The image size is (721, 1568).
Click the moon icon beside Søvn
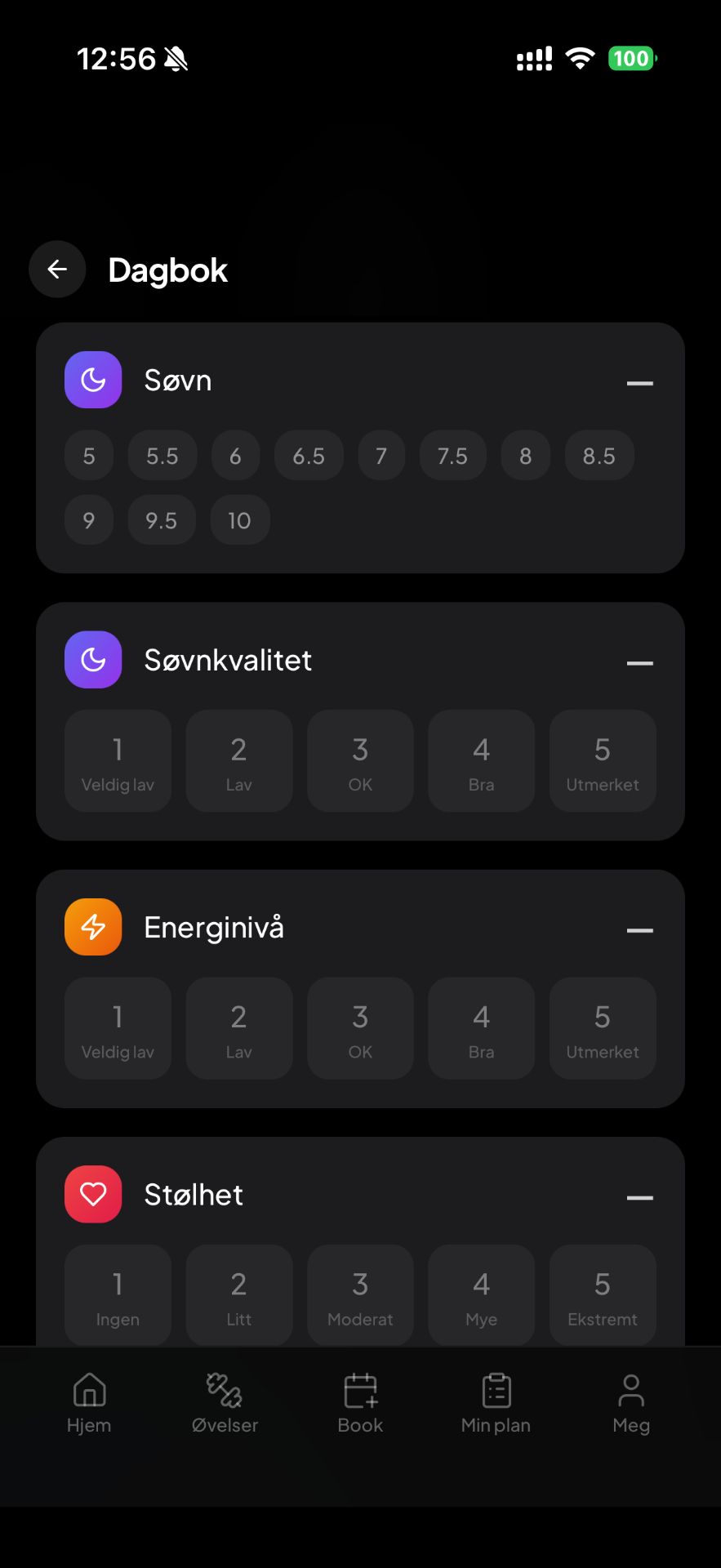click(x=92, y=379)
